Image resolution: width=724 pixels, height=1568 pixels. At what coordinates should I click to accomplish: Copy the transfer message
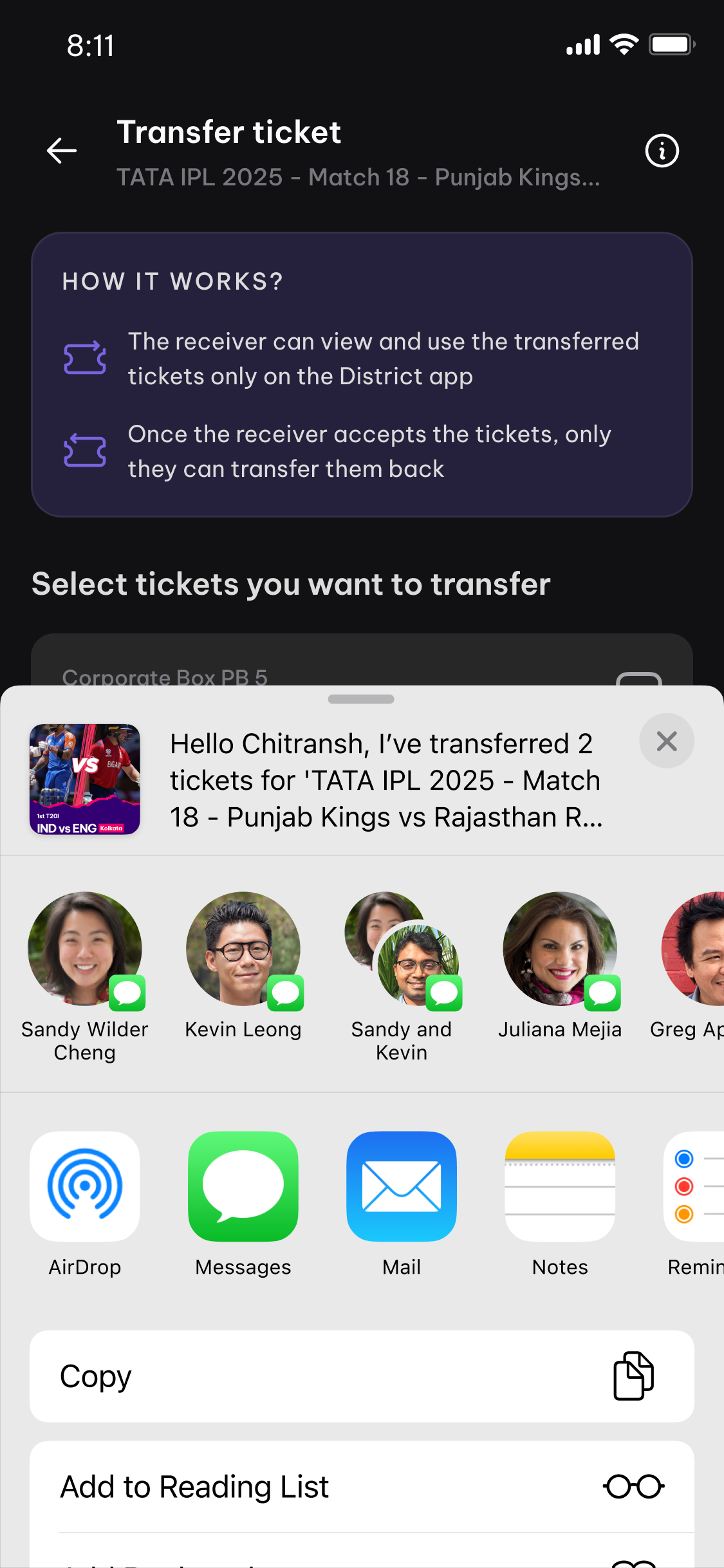click(362, 1376)
